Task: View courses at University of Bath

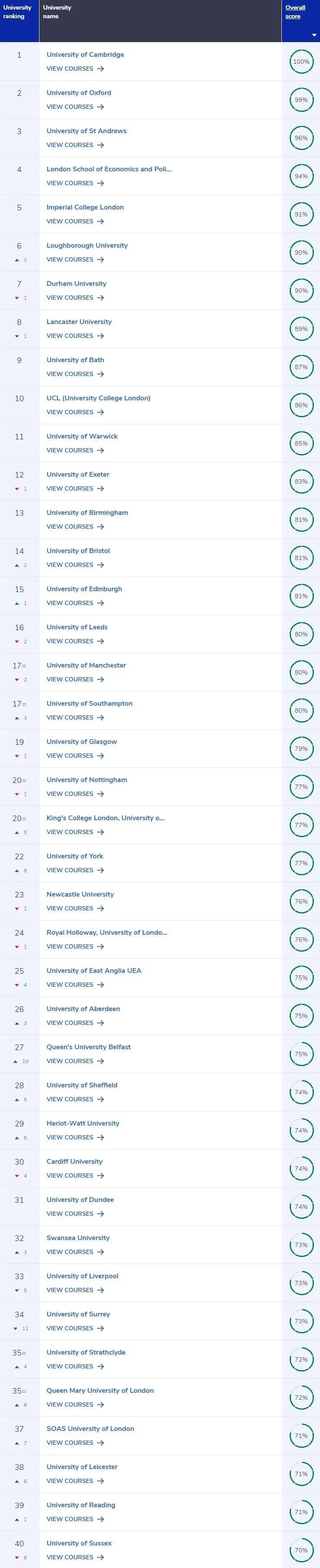Action: pos(75,374)
